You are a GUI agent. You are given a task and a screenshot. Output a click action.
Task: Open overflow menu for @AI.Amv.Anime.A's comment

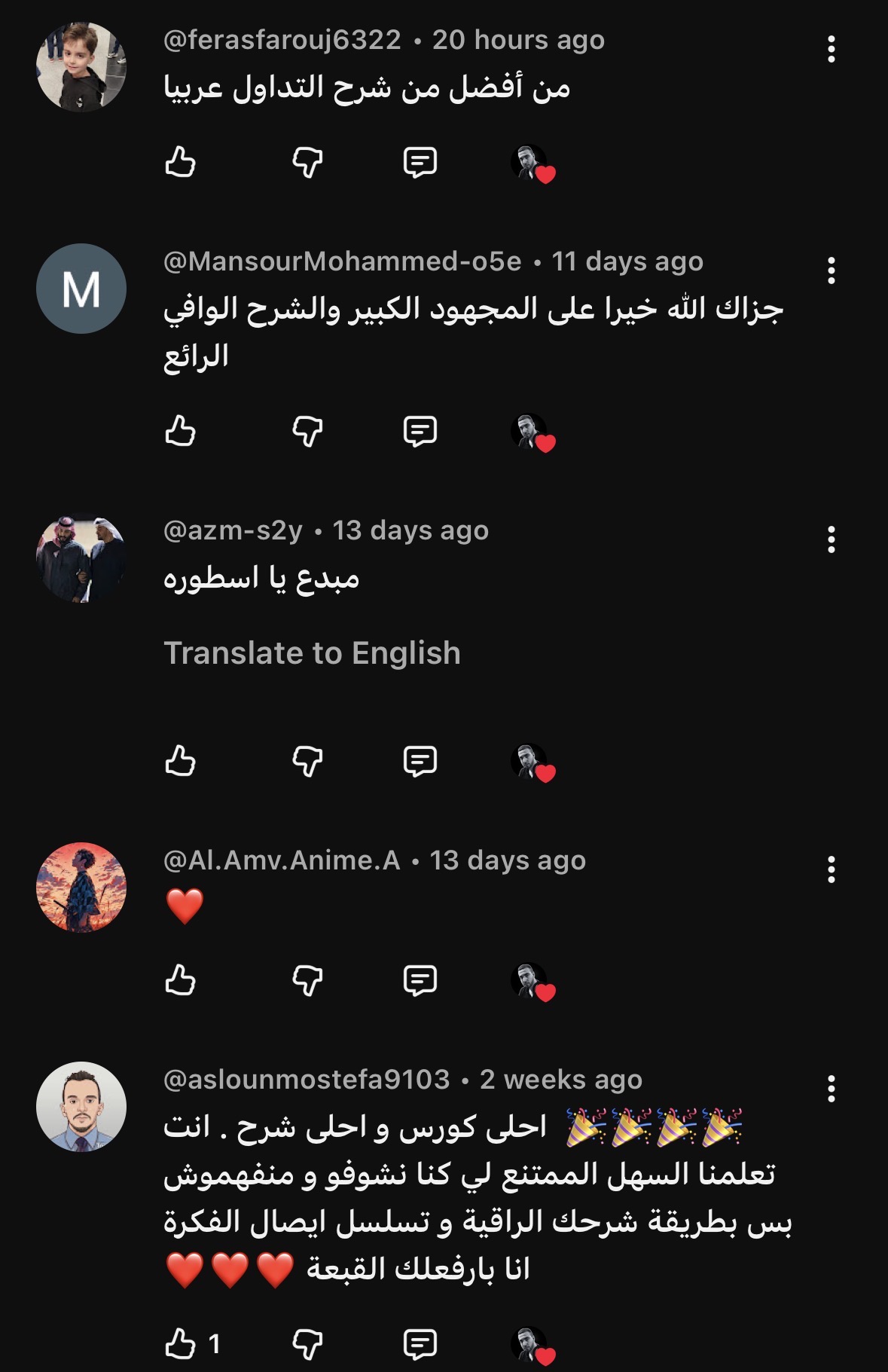click(831, 869)
